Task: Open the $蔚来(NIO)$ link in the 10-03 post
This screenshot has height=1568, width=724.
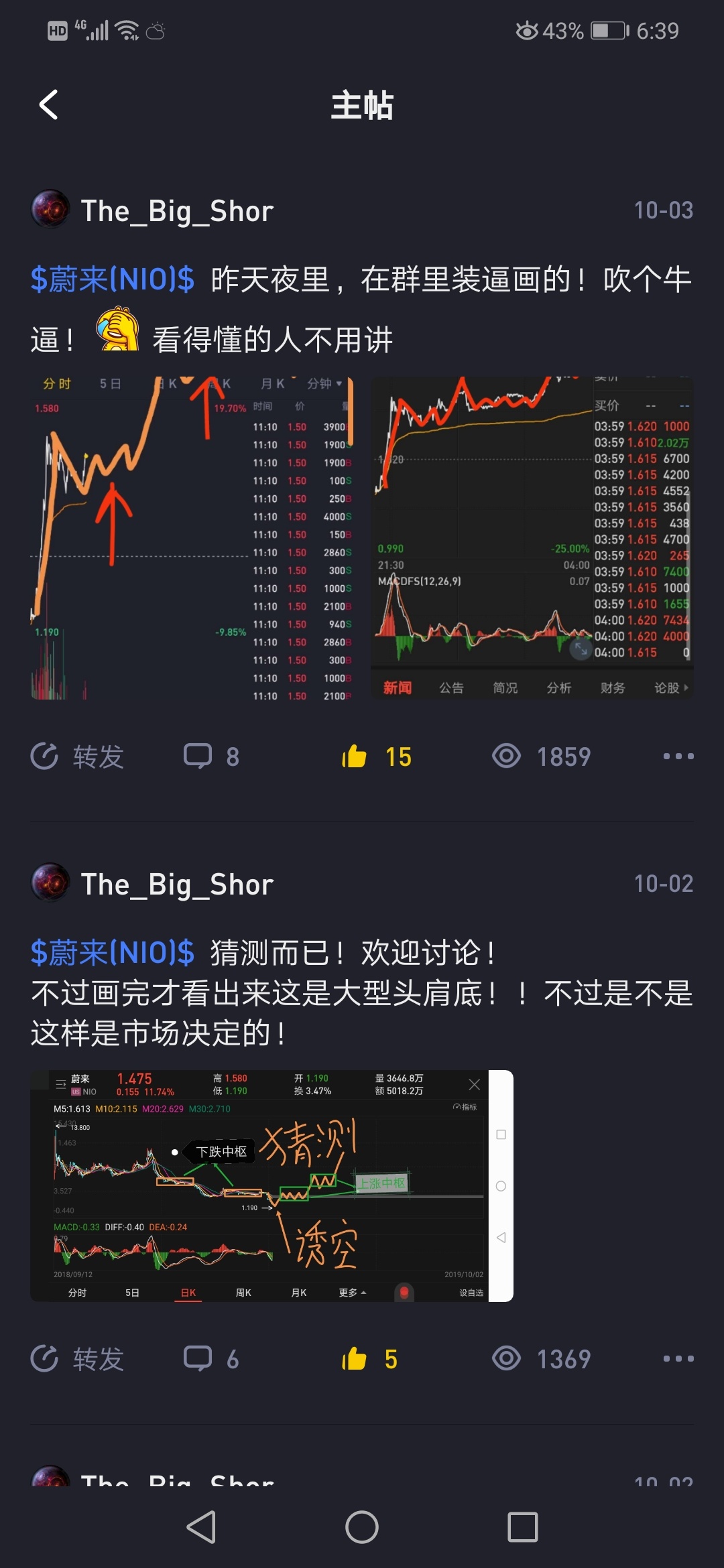Action: tap(113, 279)
